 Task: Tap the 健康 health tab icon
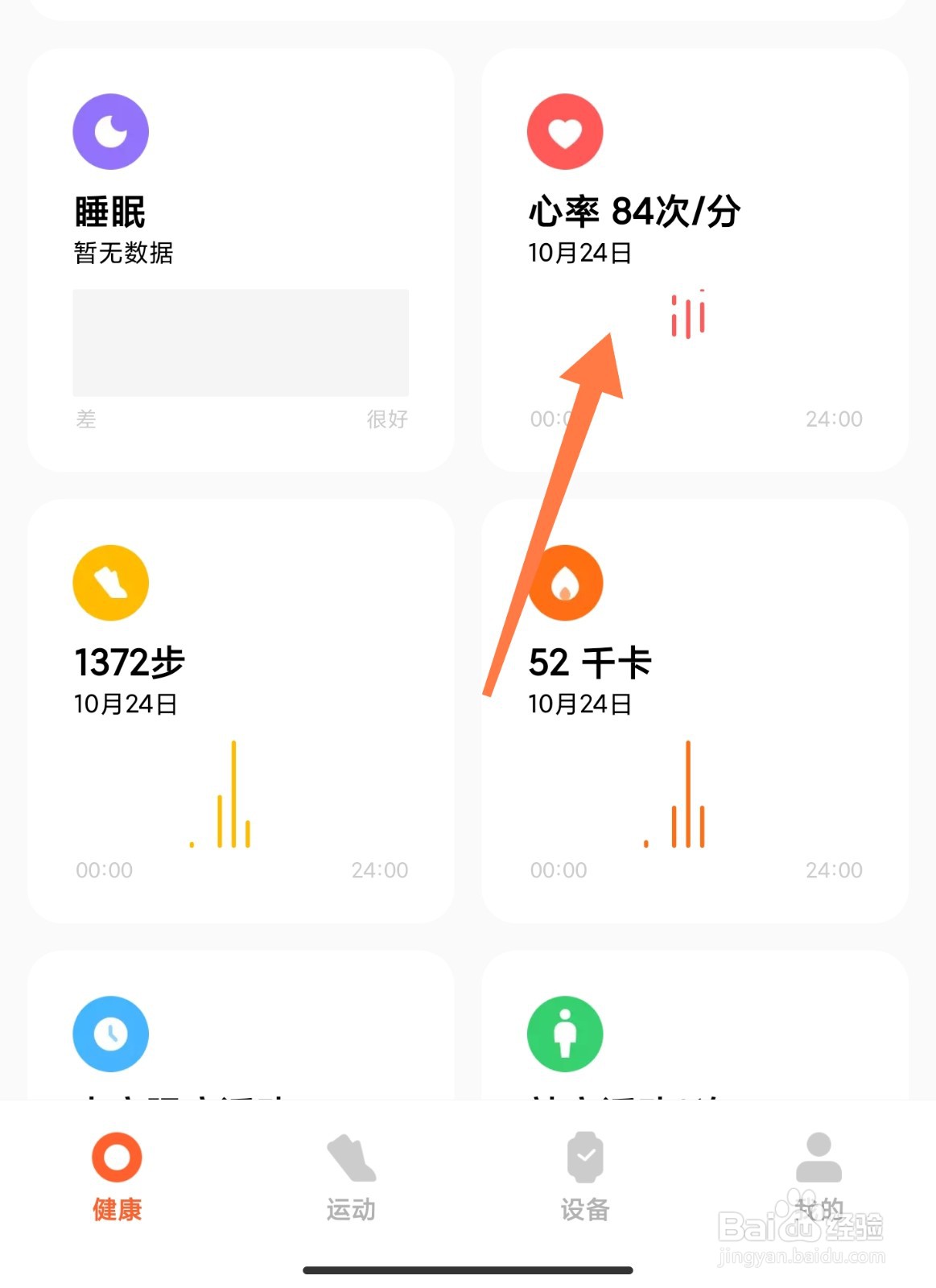tap(115, 1158)
